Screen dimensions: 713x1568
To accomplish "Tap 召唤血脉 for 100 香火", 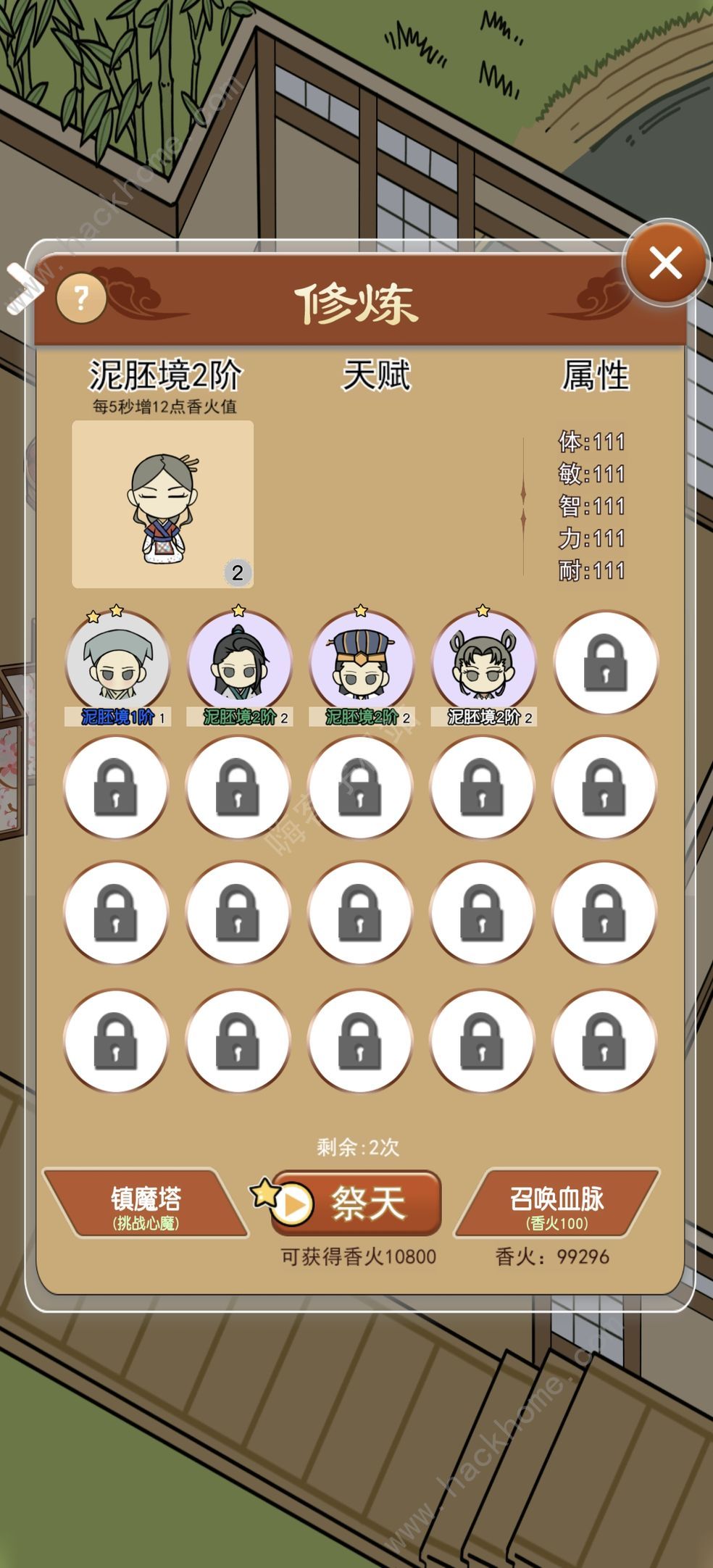I will click(x=556, y=1204).
